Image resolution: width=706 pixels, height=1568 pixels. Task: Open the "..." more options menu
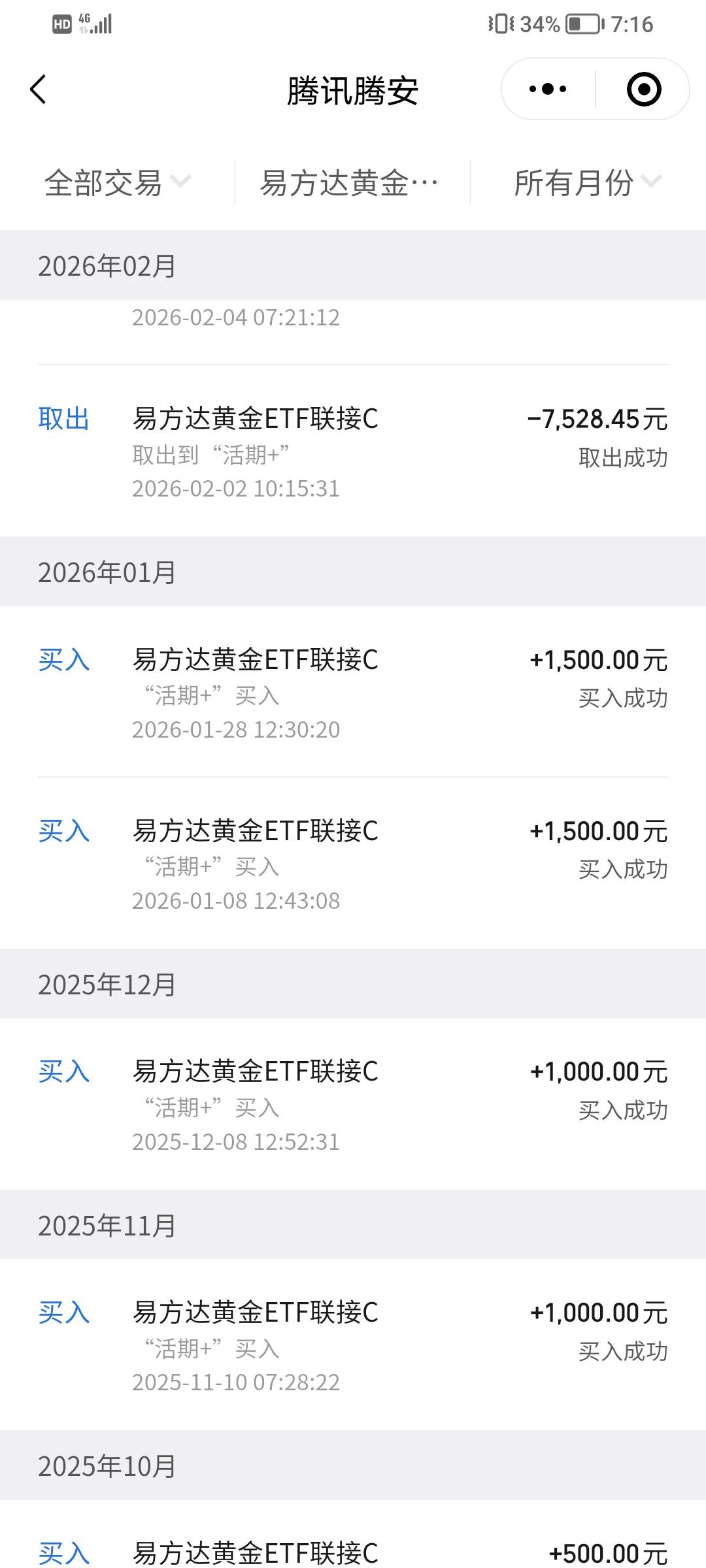(549, 90)
